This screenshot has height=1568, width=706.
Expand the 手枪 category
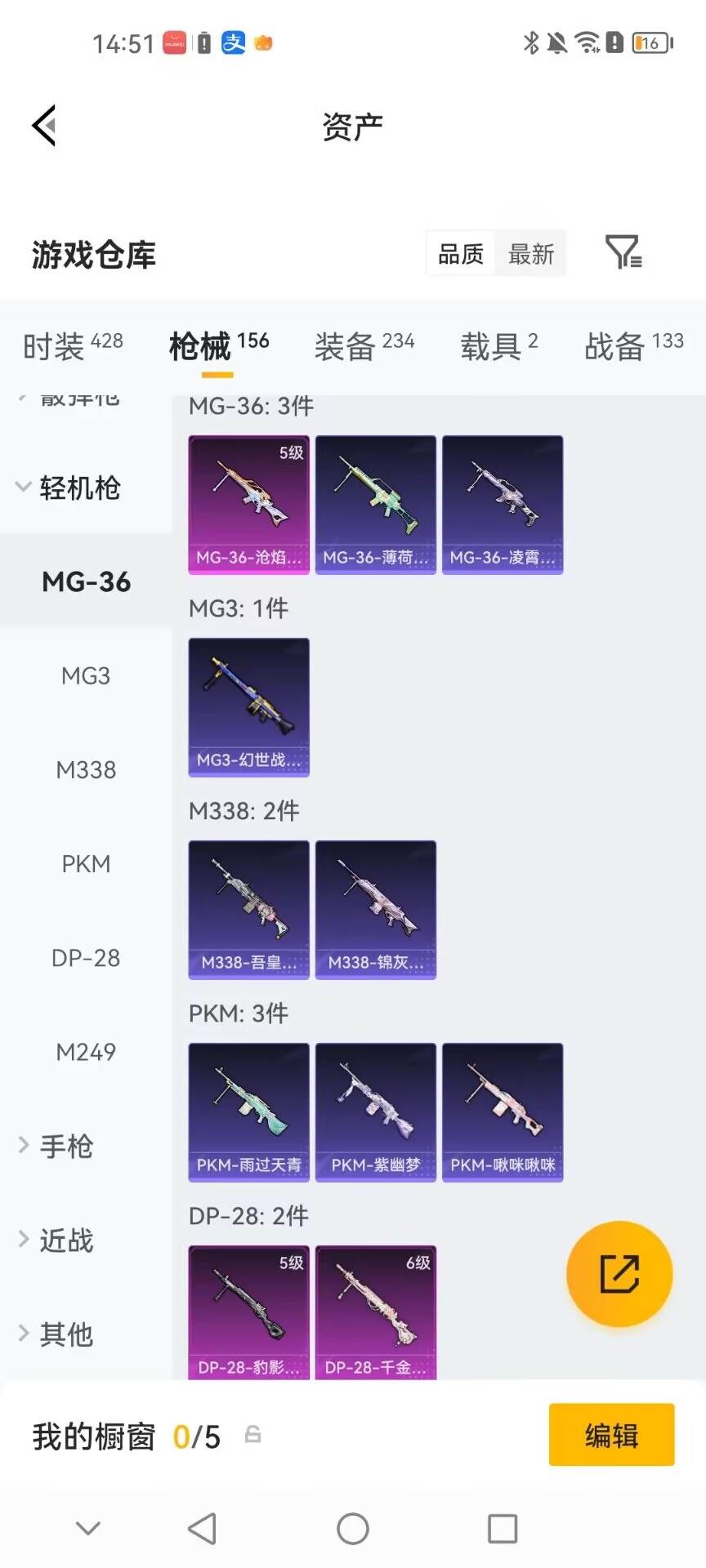click(56, 1146)
